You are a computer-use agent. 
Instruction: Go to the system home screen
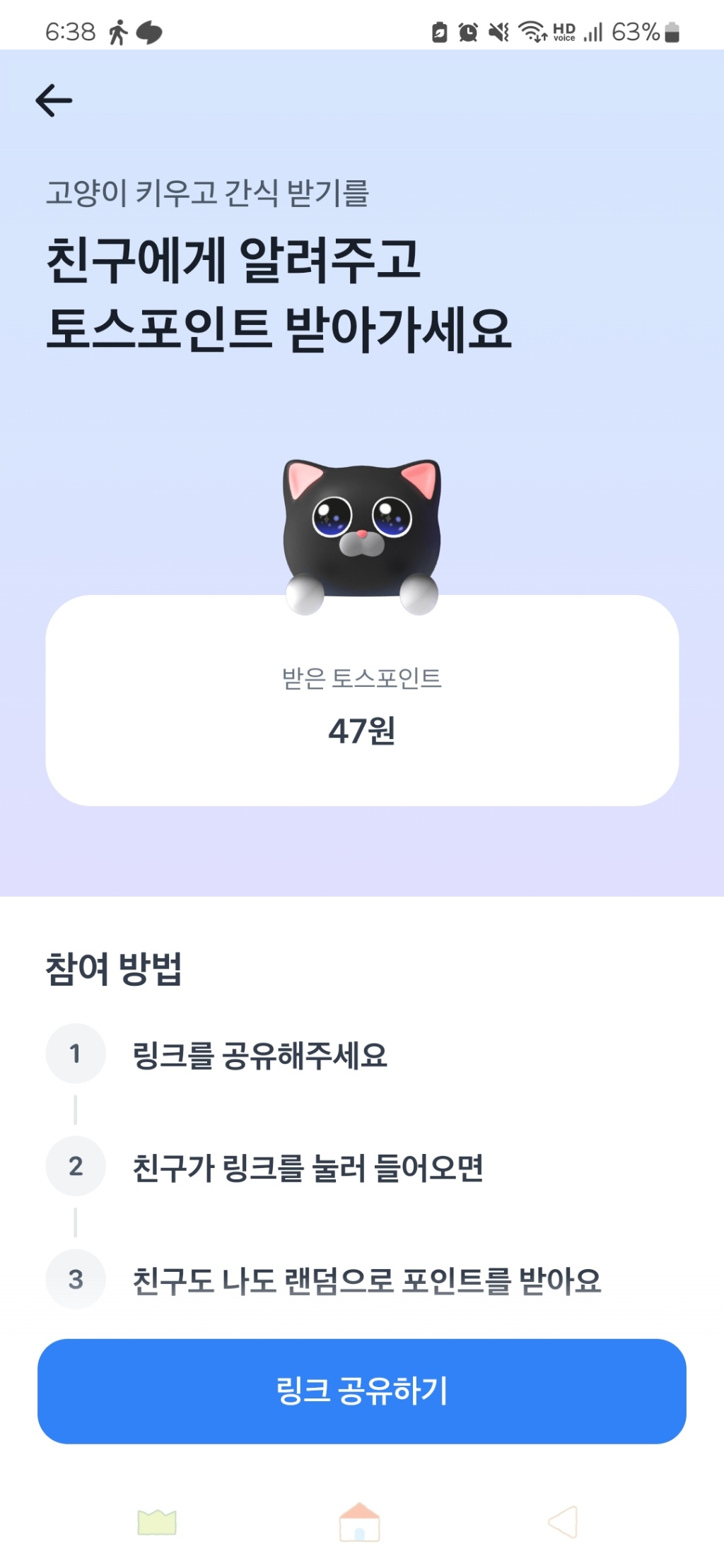pyautogui.click(x=360, y=1521)
